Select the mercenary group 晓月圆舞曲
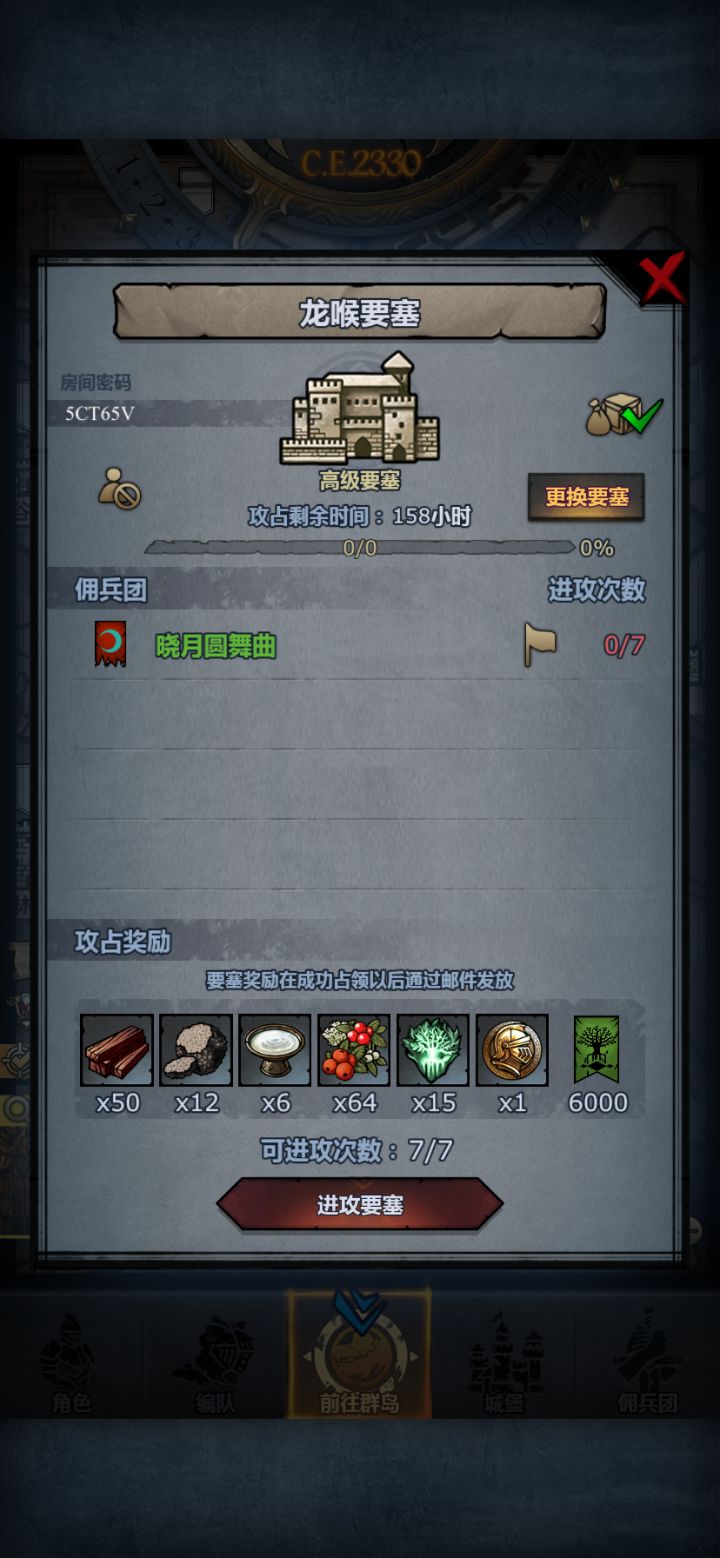The height and width of the screenshot is (1558, 720). click(x=213, y=645)
